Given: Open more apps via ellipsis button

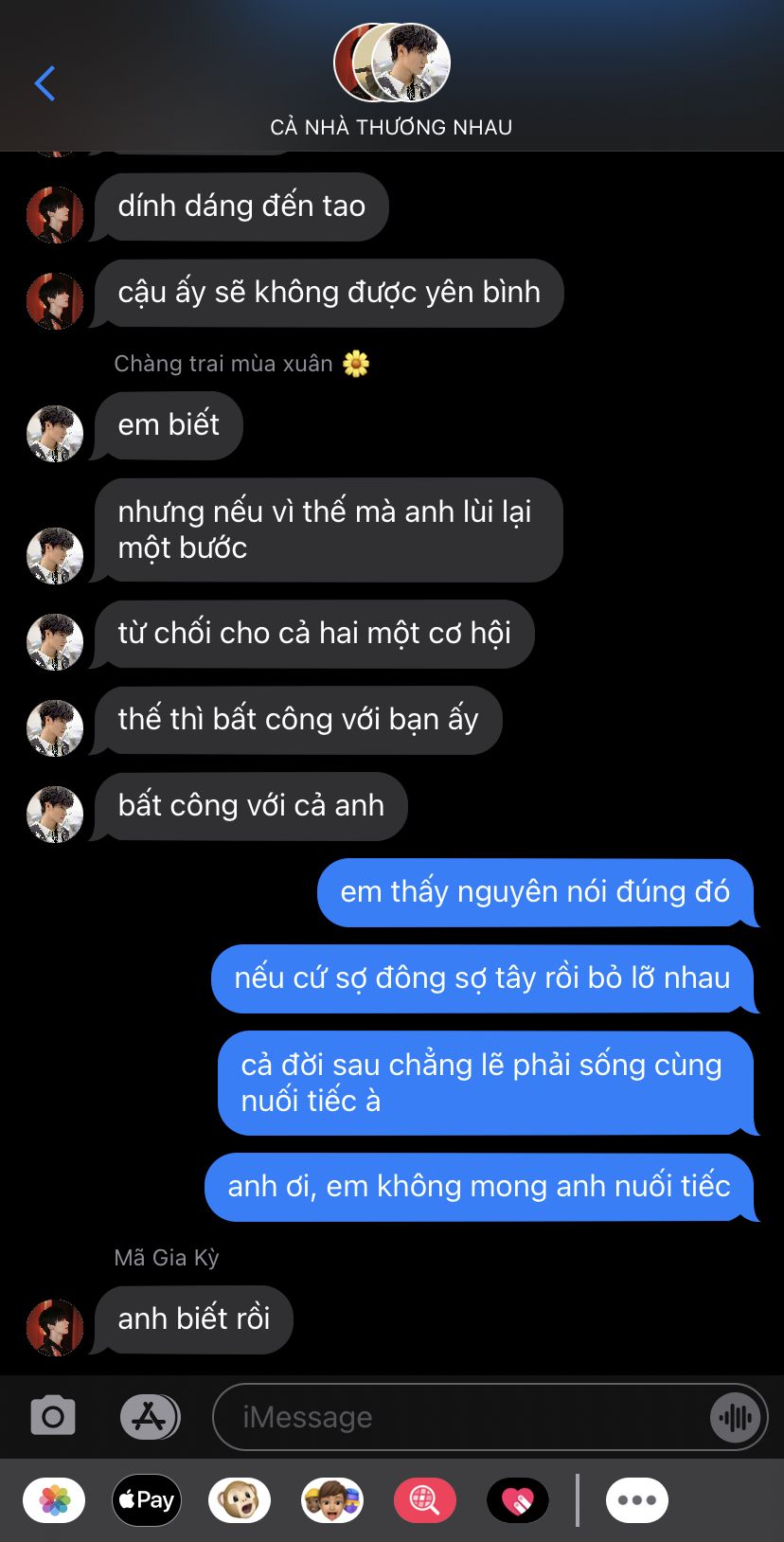Looking at the screenshot, I should (x=637, y=1500).
